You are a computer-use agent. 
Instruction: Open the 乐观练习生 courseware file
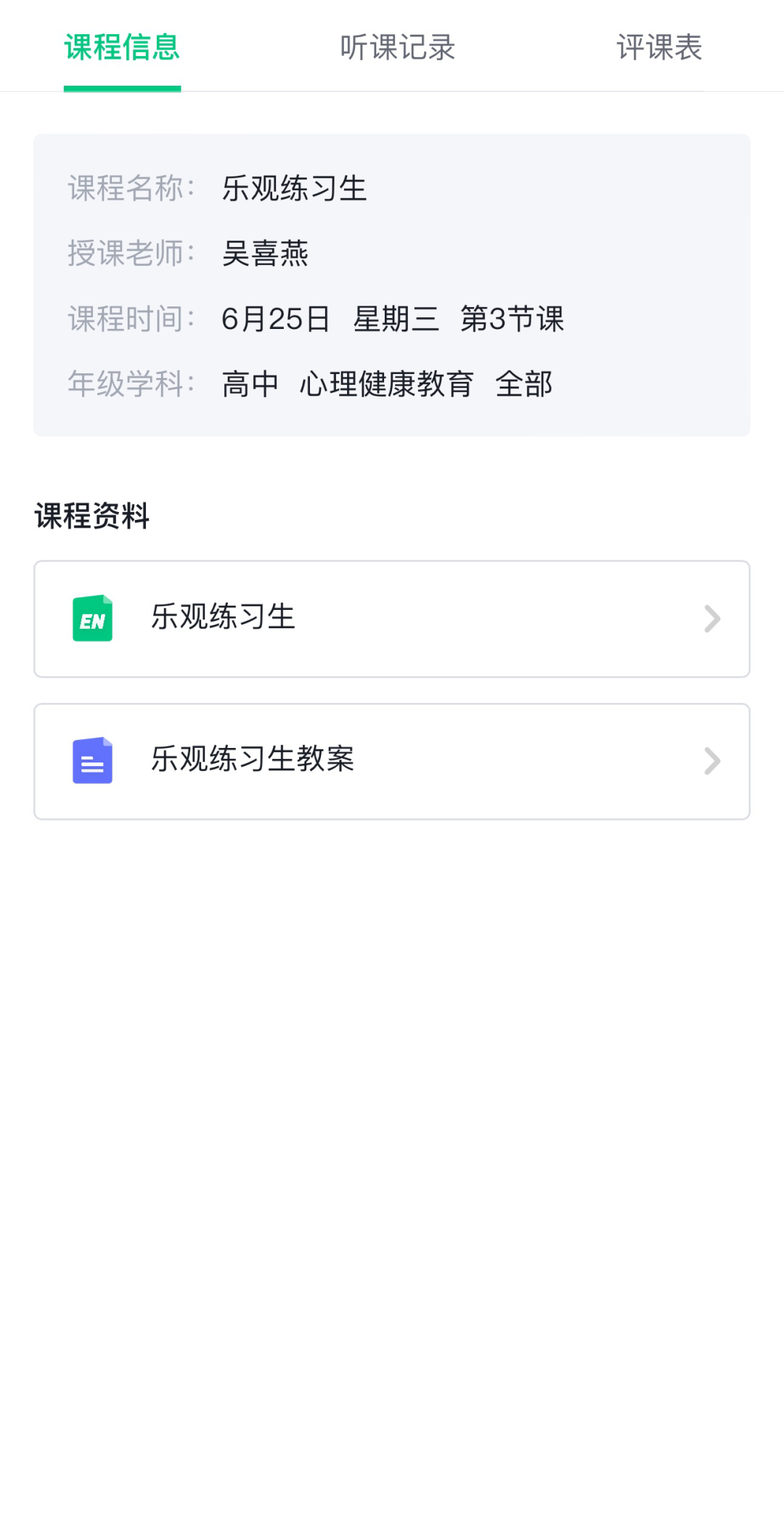(392, 619)
